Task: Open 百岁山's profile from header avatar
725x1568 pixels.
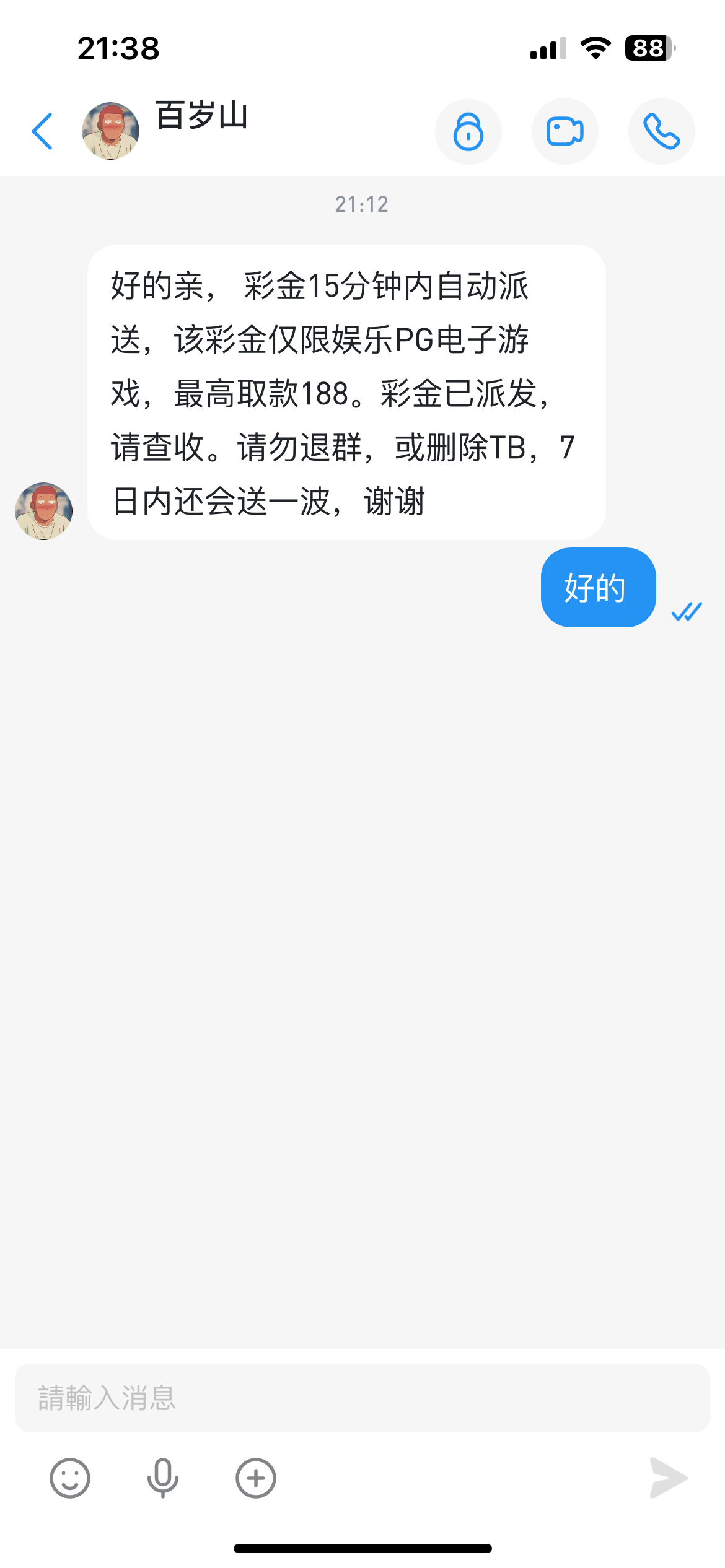Action: pos(110,131)
